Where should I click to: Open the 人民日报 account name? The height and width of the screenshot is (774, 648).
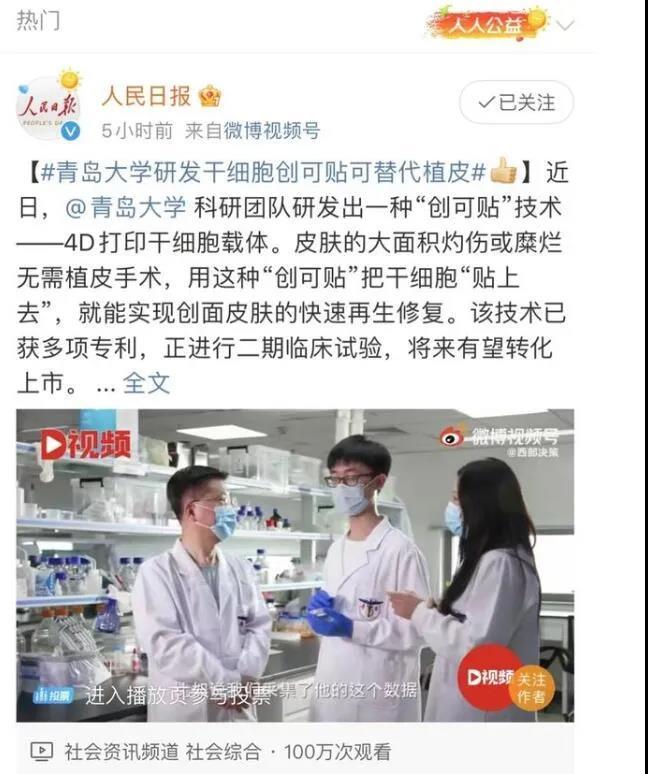point(146,96)
